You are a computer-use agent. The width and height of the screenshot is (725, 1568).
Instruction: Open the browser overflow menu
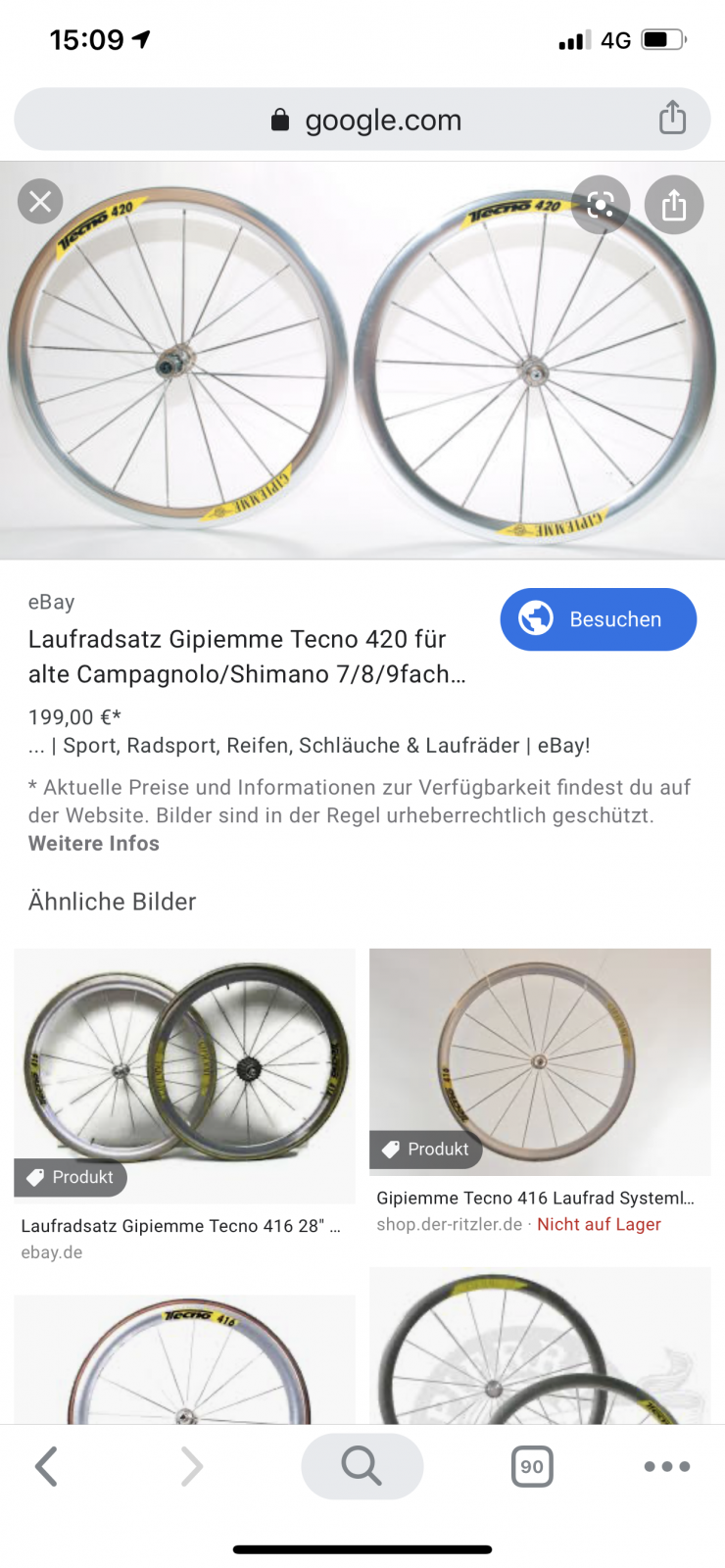[x=667, y=1467]
